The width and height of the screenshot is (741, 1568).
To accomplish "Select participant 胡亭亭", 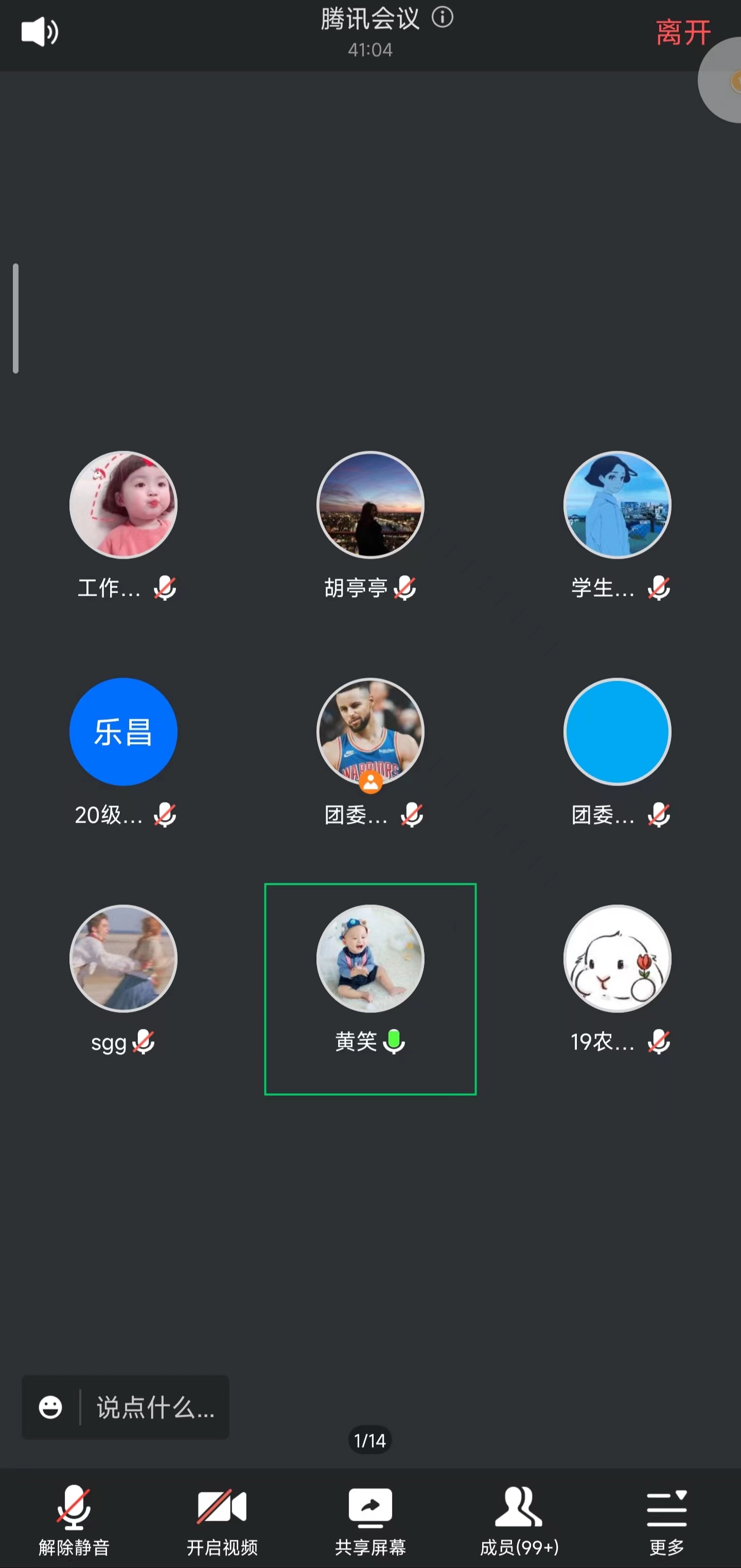I will tap(370, 505).
